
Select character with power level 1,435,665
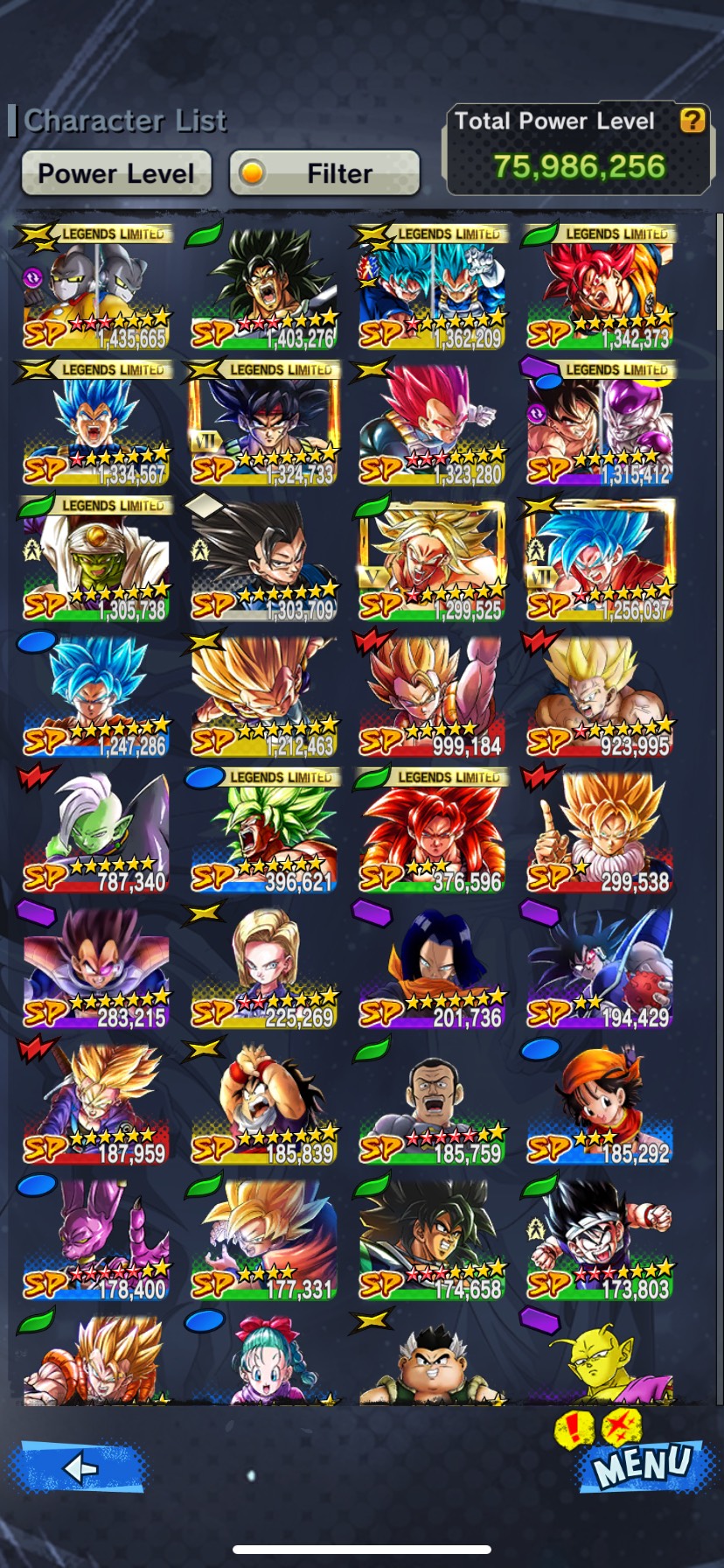click(95, 287)
